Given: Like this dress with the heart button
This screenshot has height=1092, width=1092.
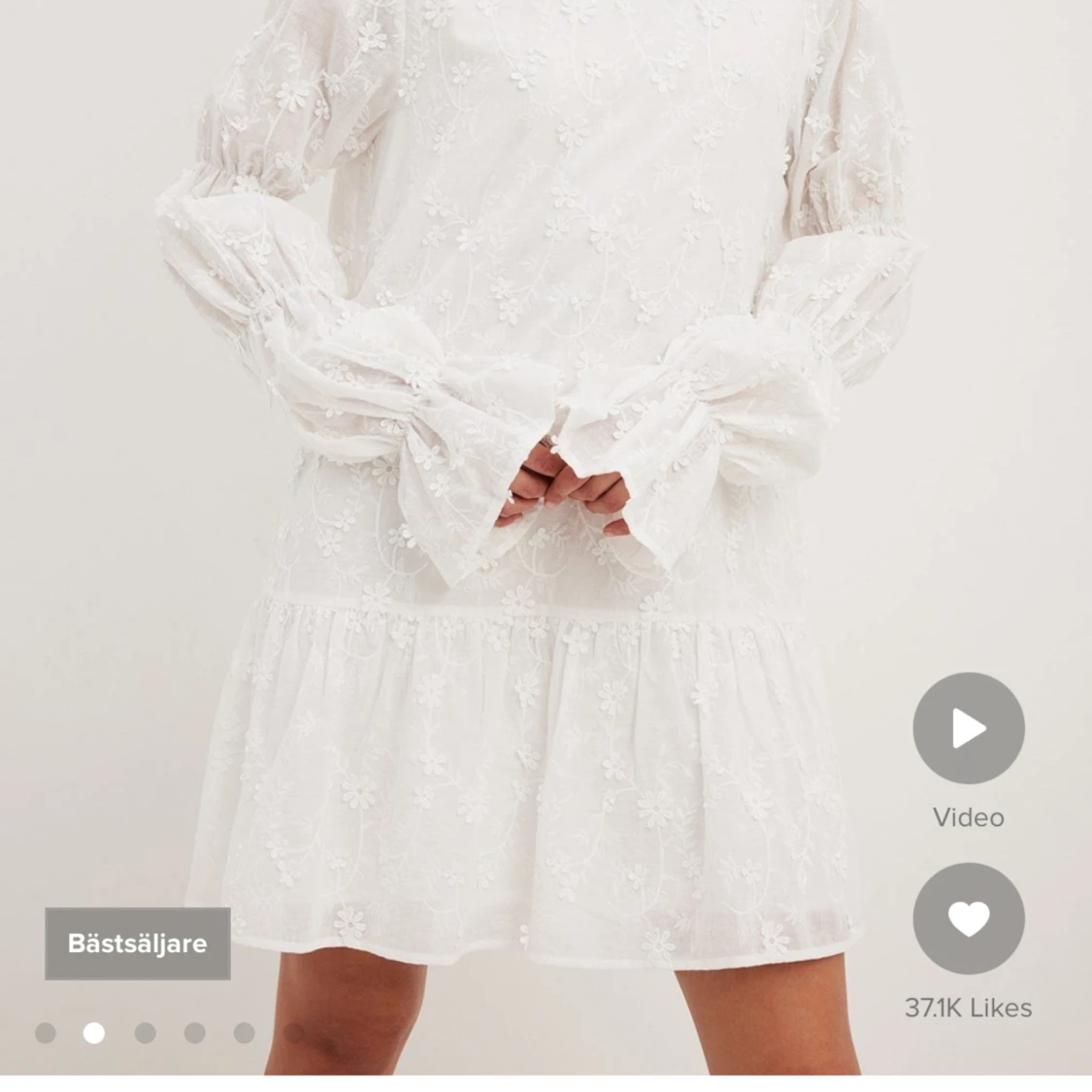Looking at the screenshot, I should tap(968, 918).
